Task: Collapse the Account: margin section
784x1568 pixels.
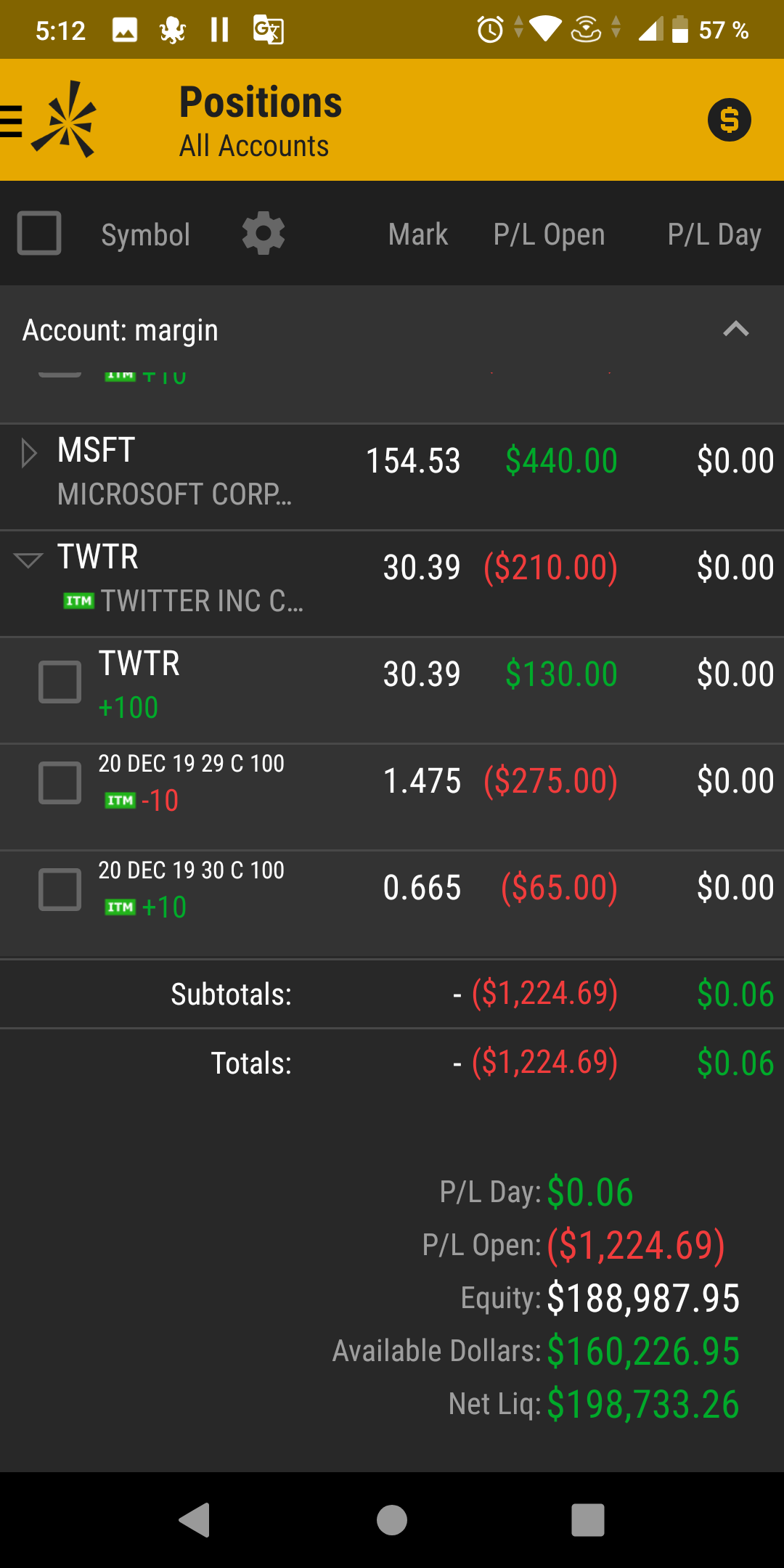Action: 736,329
